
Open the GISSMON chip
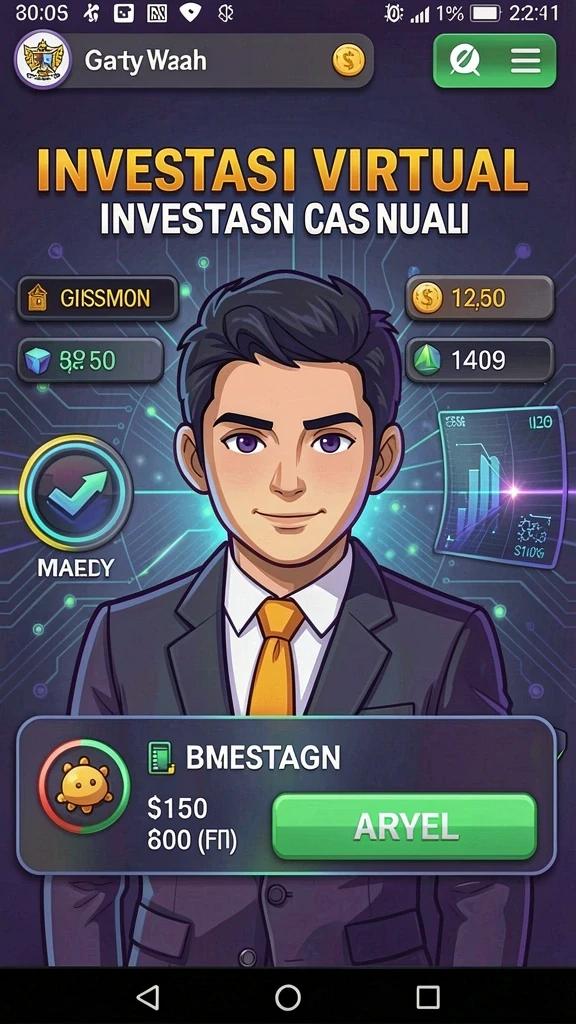tap(97, 298)
